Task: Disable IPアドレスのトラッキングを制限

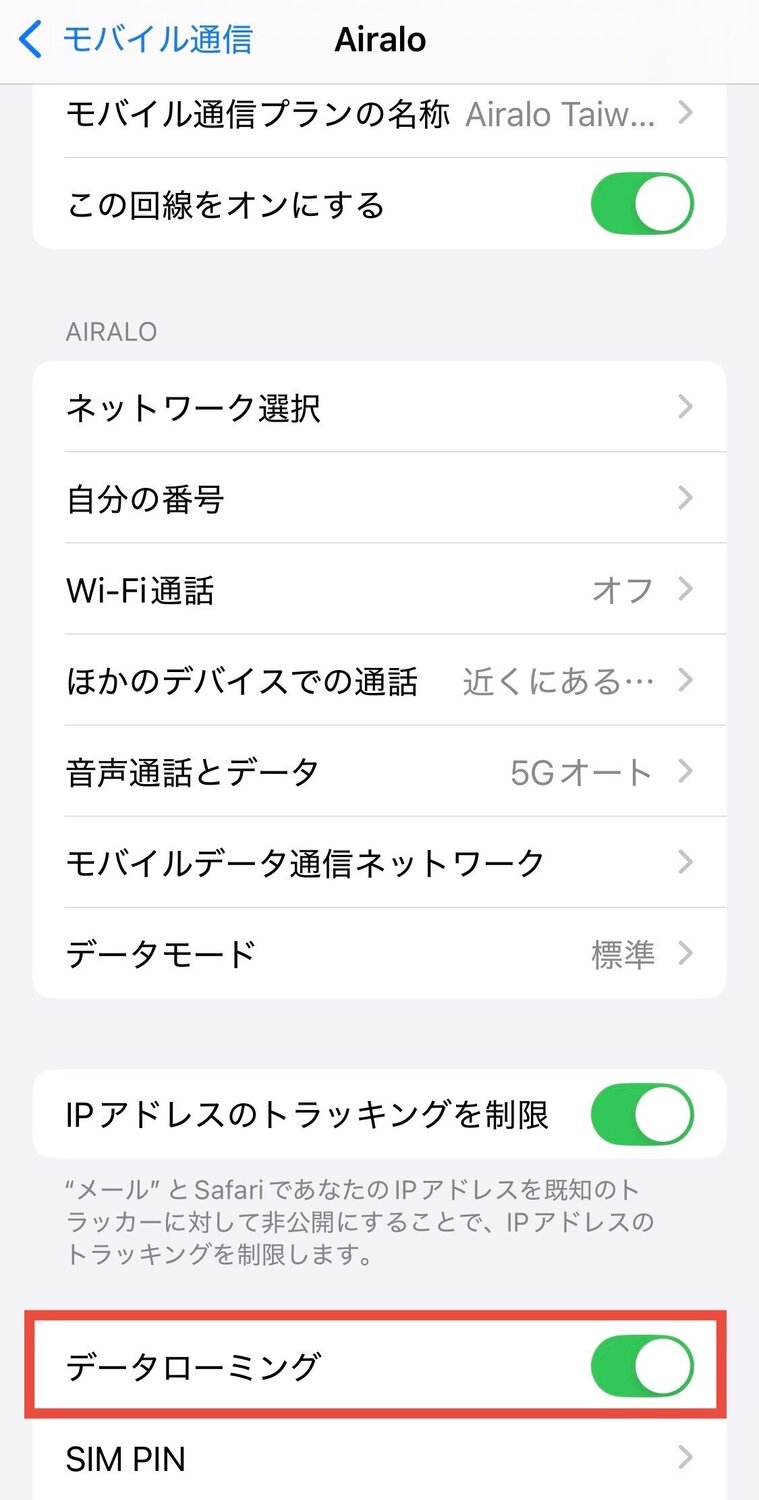Action: click(x=641, y=1113)
